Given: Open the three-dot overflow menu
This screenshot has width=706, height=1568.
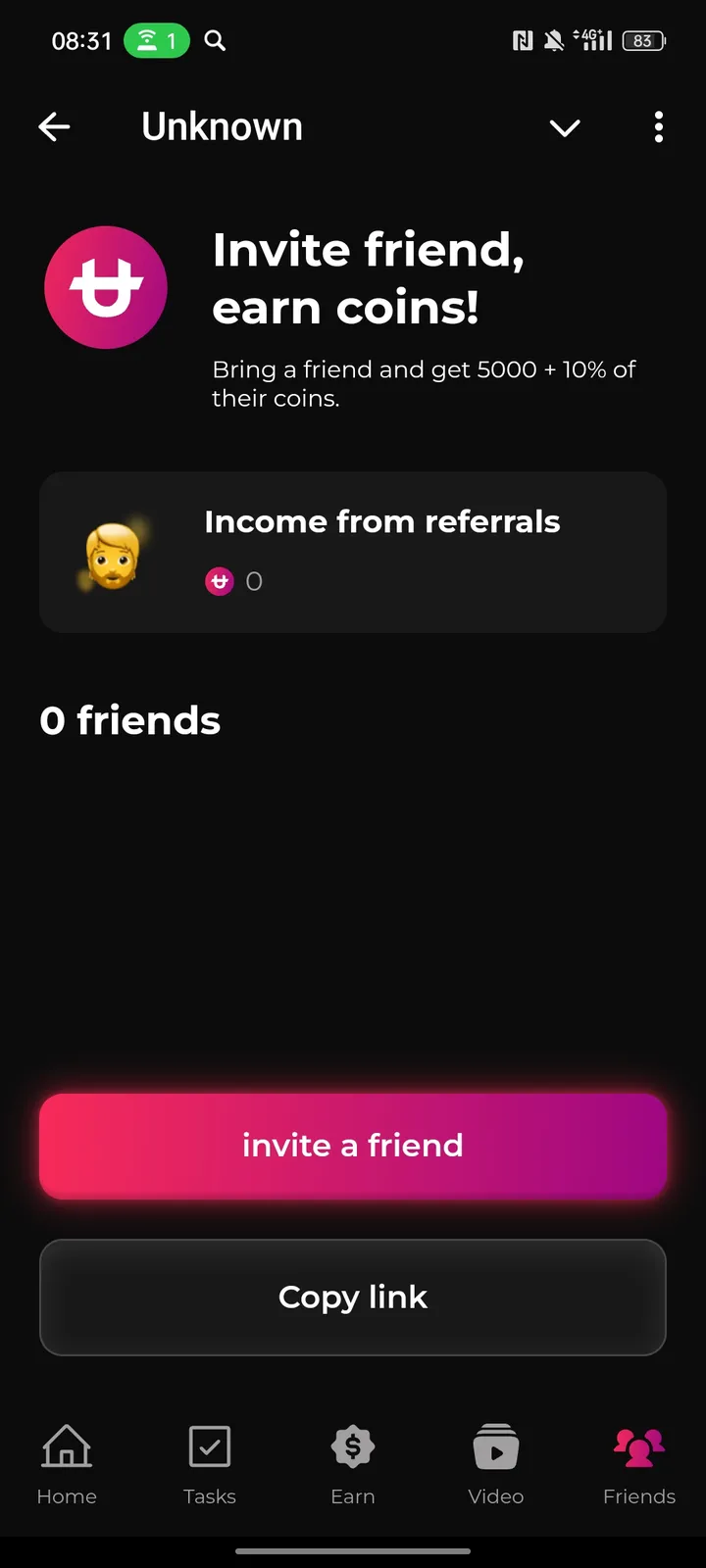Looking at the screenshot, I should tap(658, 126).
